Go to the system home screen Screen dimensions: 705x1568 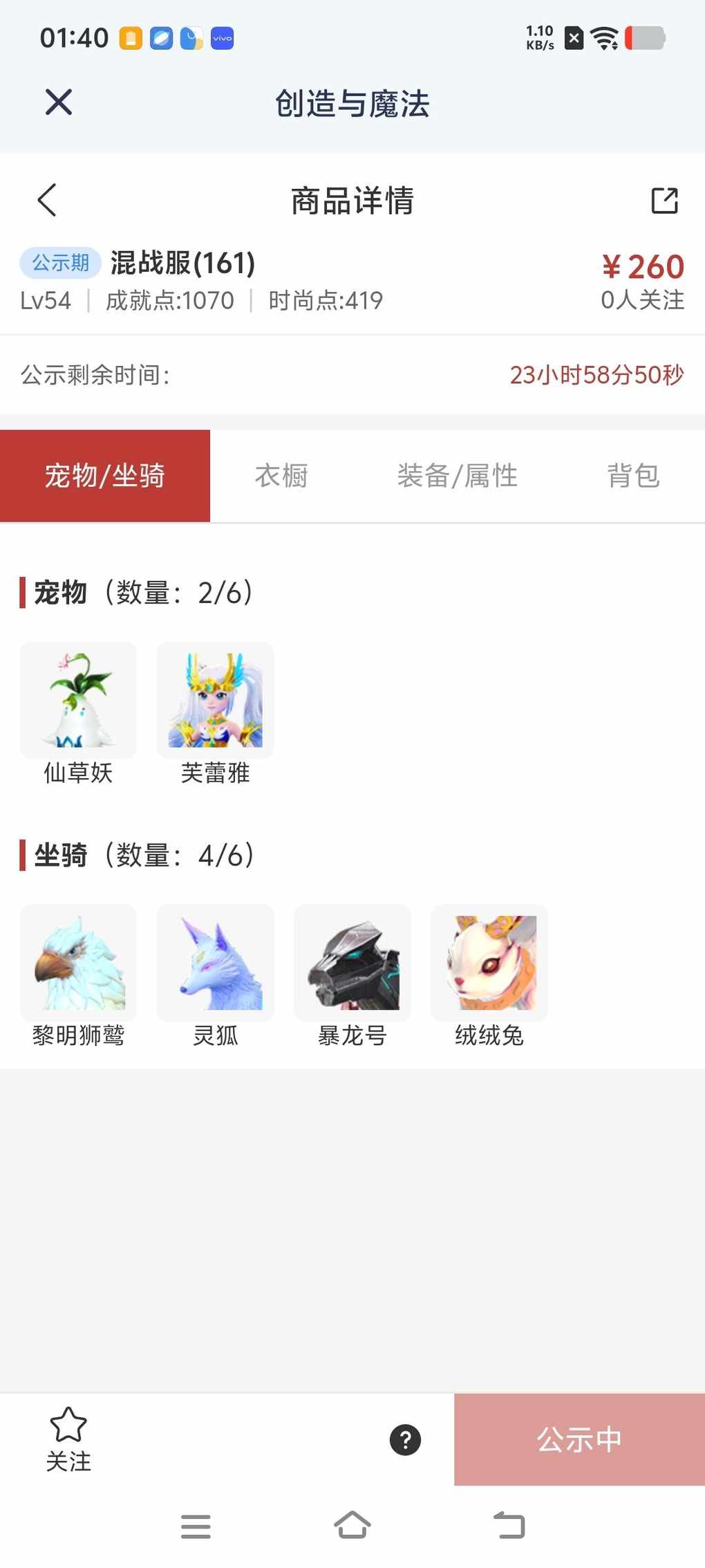coord(352,1525)
